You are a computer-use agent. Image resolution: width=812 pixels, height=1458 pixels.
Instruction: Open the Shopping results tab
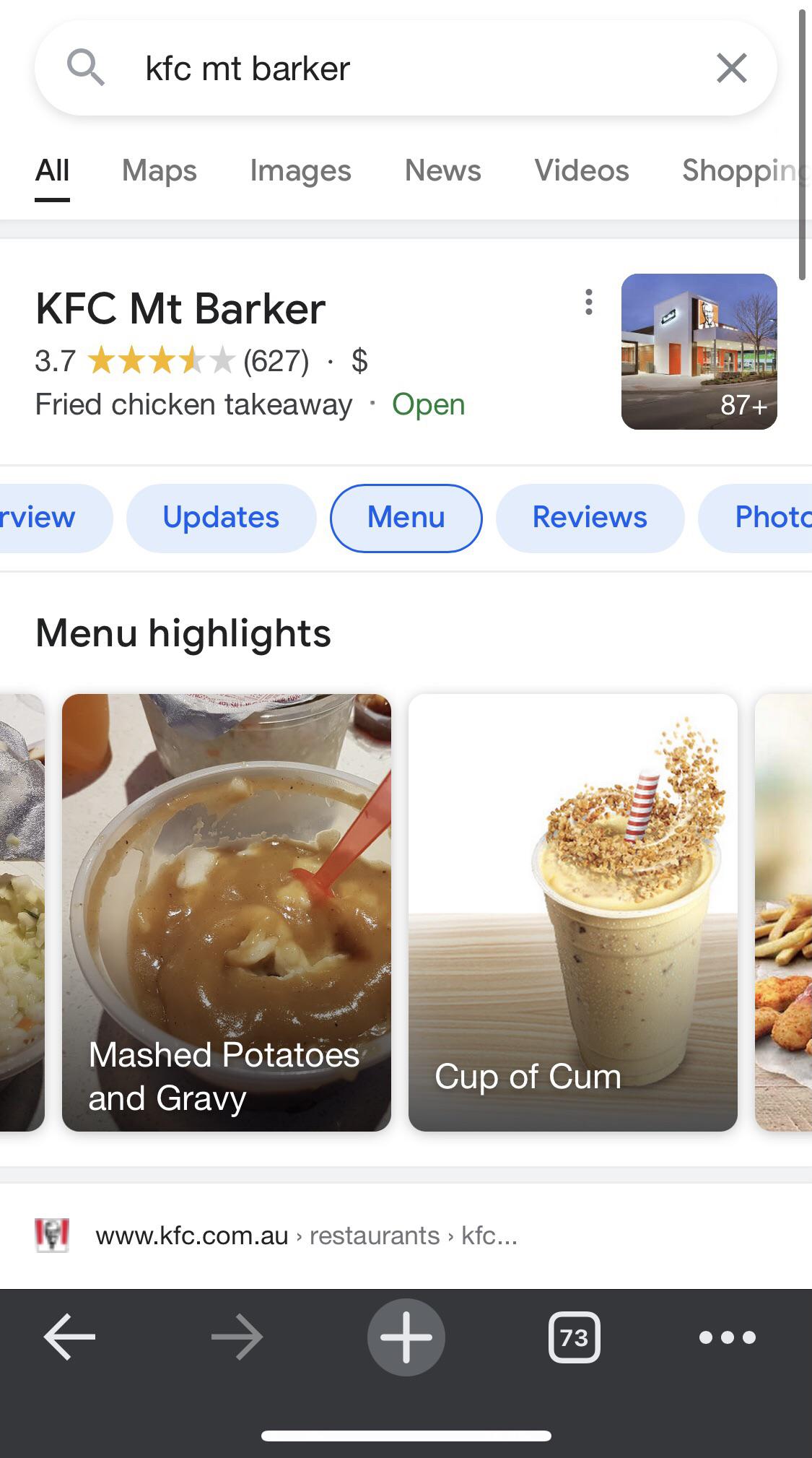743,171
